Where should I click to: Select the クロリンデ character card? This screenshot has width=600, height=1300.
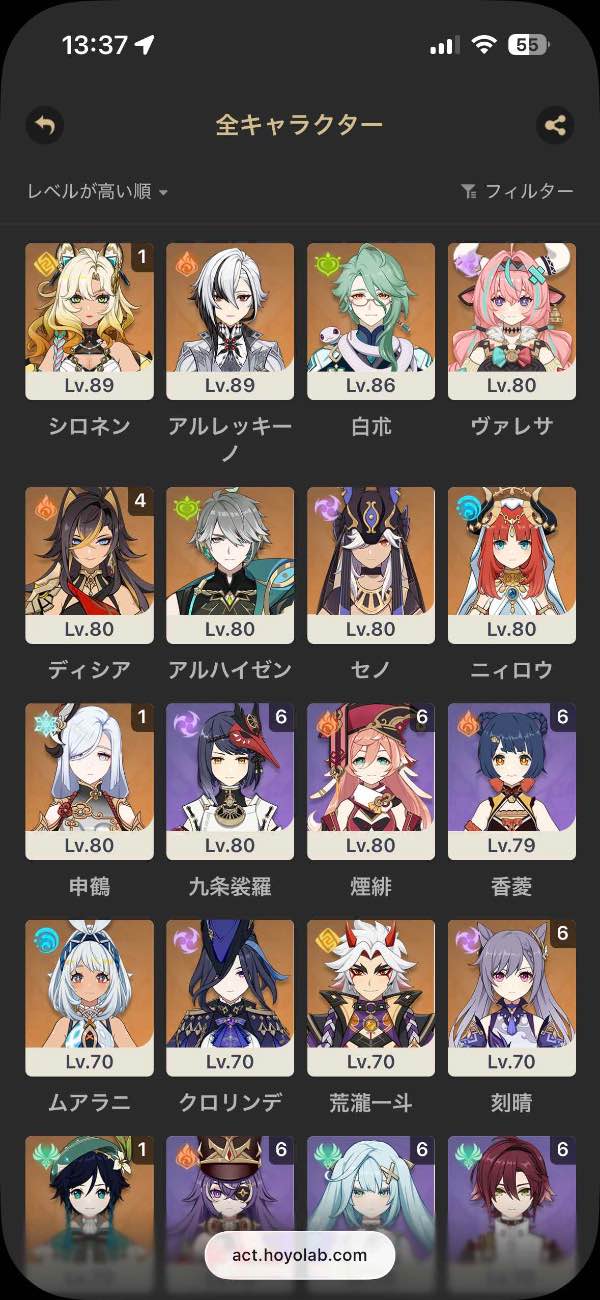tap(230, 997)
